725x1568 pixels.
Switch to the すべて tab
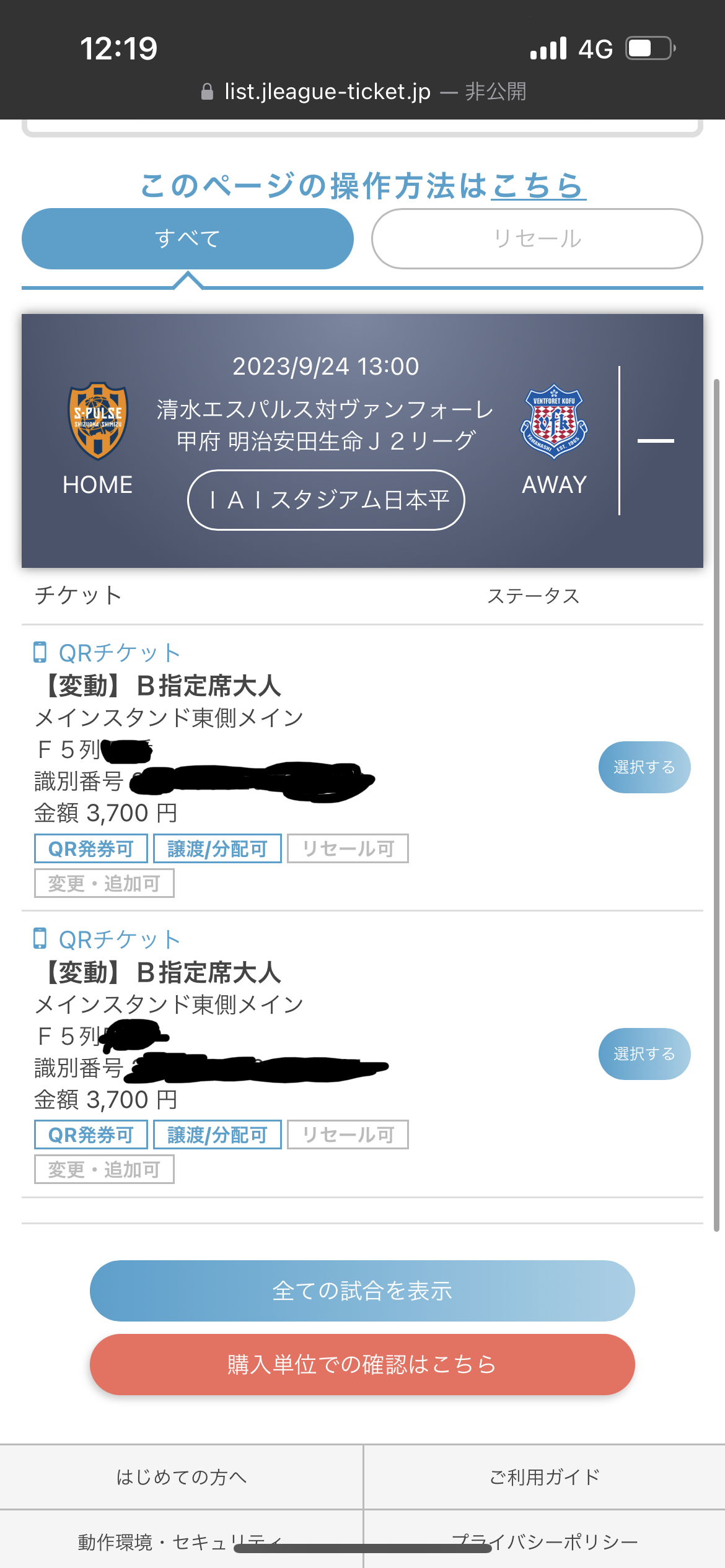188,238
